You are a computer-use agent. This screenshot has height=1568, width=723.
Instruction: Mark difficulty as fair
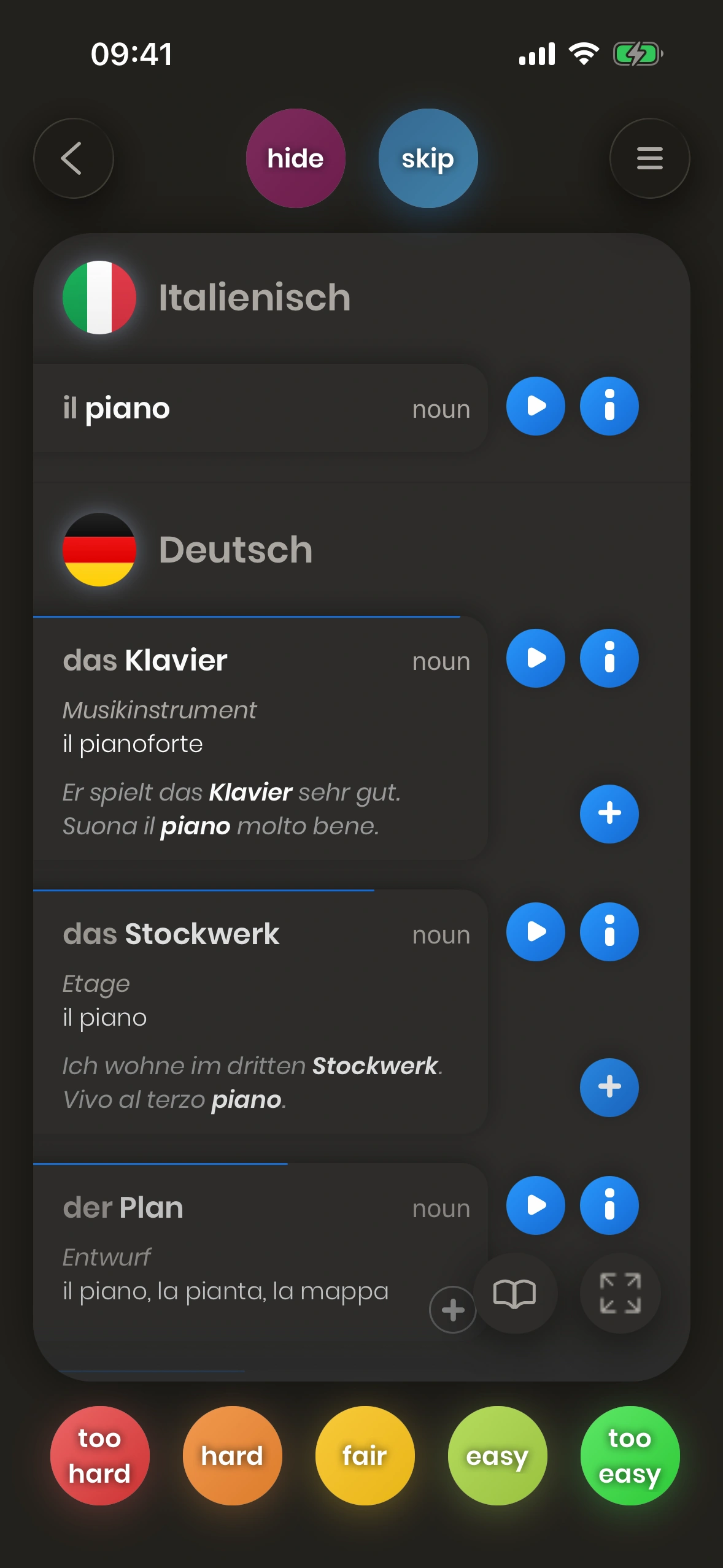click(x=365, y=1455)
